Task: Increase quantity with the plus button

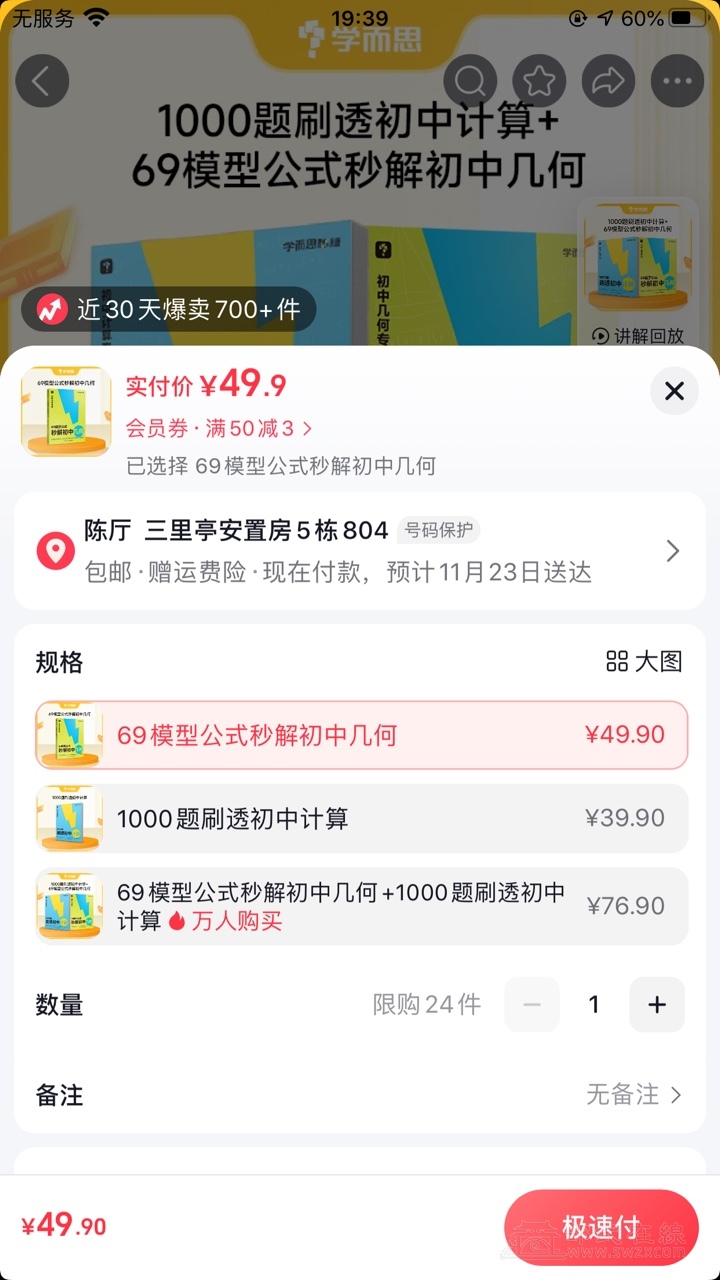Action: click(x=656, y=1005)
